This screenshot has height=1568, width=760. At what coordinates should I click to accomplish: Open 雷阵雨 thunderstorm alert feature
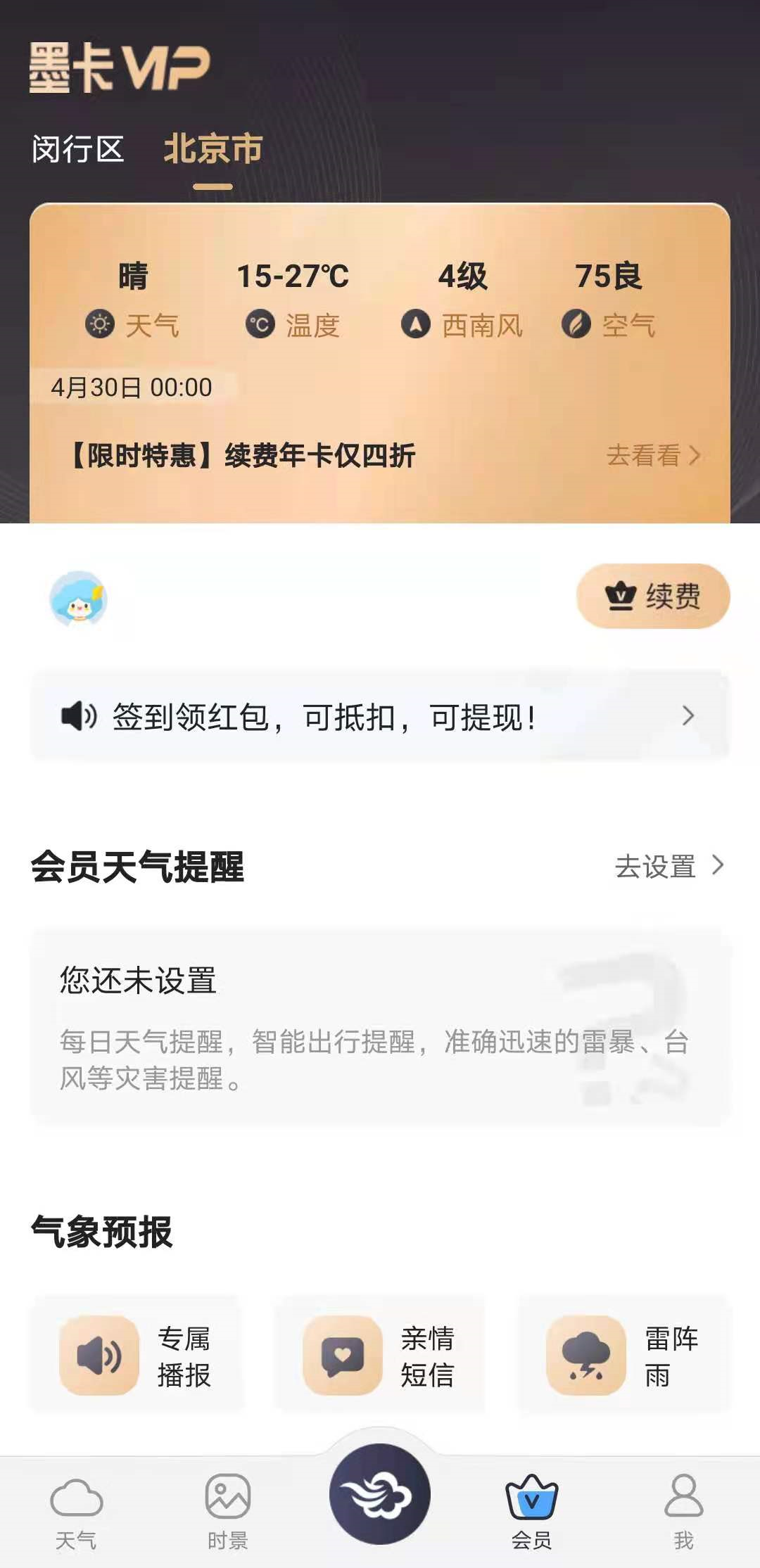tap(623, 1356)
